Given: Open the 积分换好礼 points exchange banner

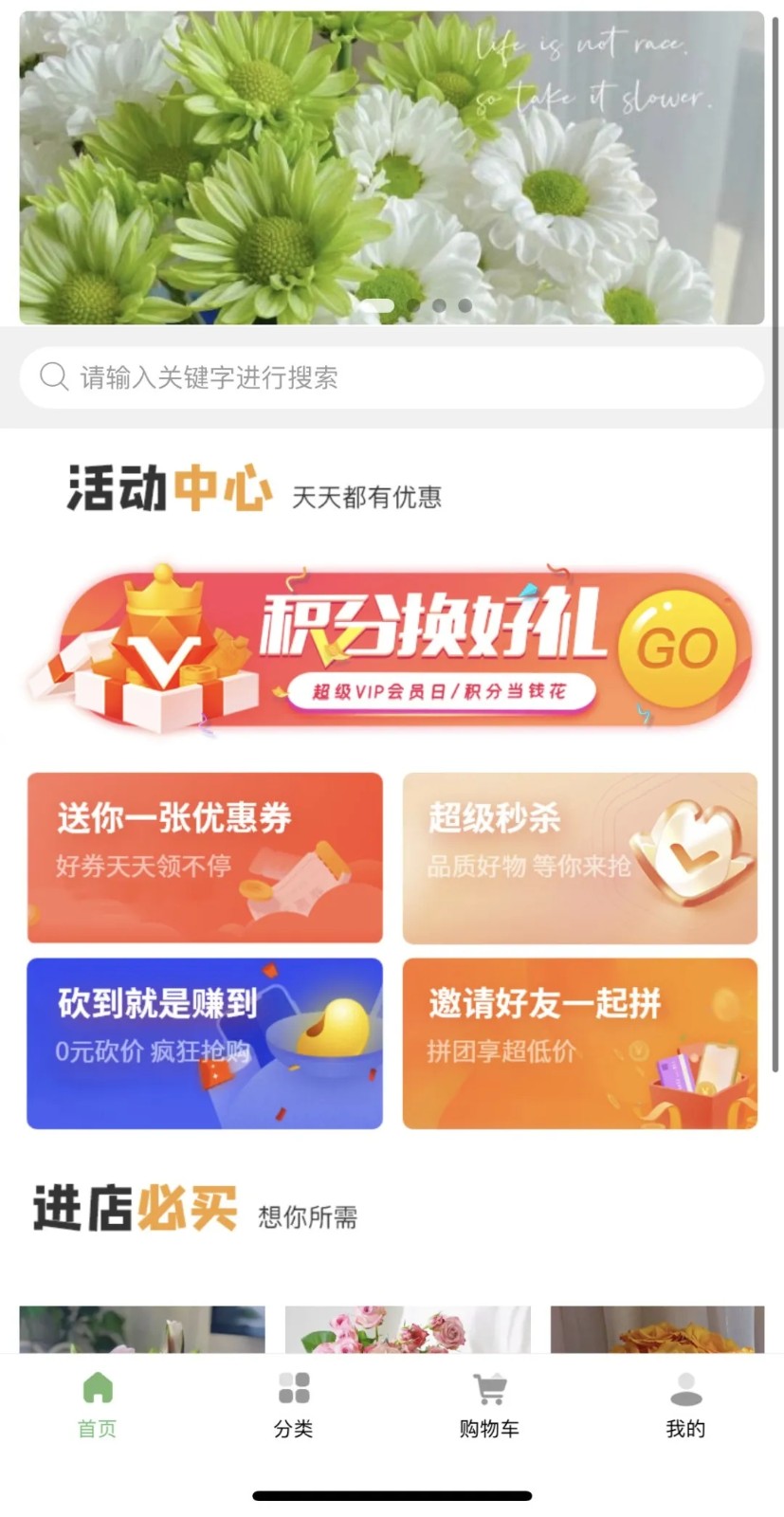Looking at the screenshot, I should [392, 648].
